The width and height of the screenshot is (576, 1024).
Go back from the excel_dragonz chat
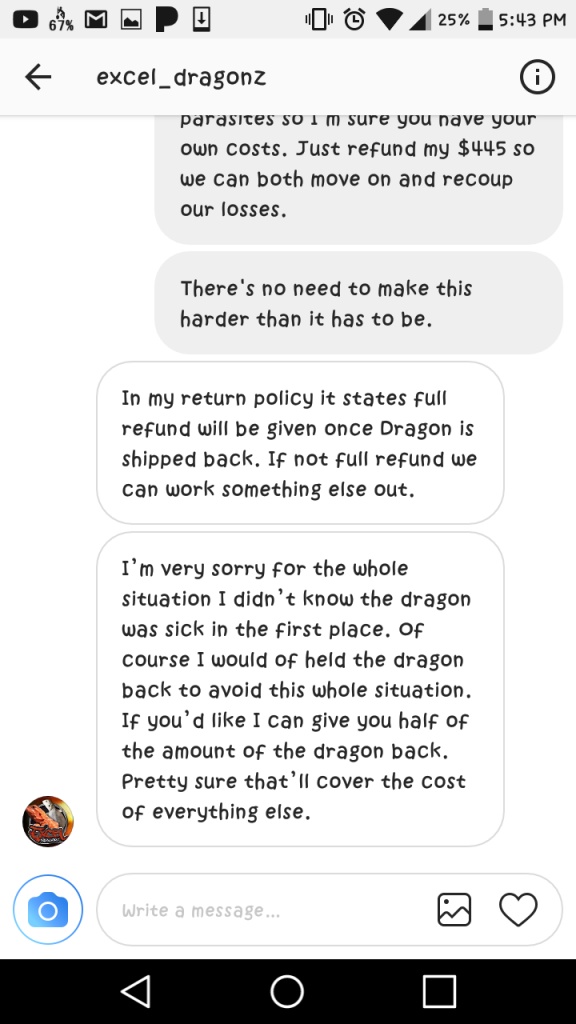(38, 78)
